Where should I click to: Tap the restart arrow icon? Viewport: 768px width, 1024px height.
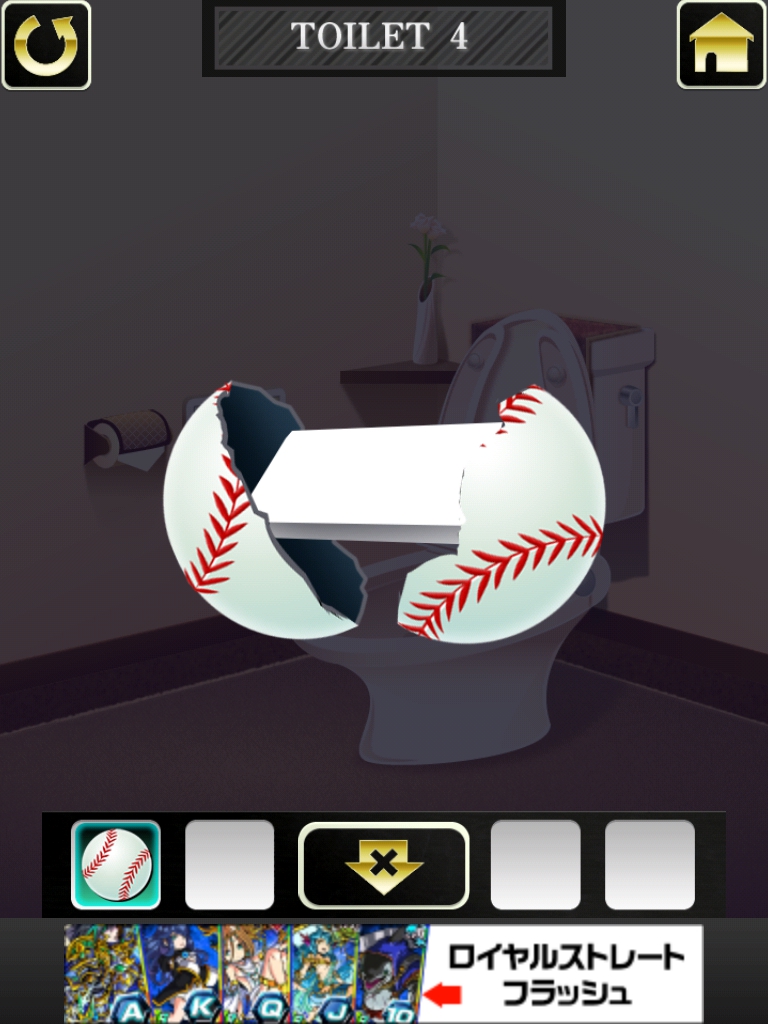pos(46,45)
